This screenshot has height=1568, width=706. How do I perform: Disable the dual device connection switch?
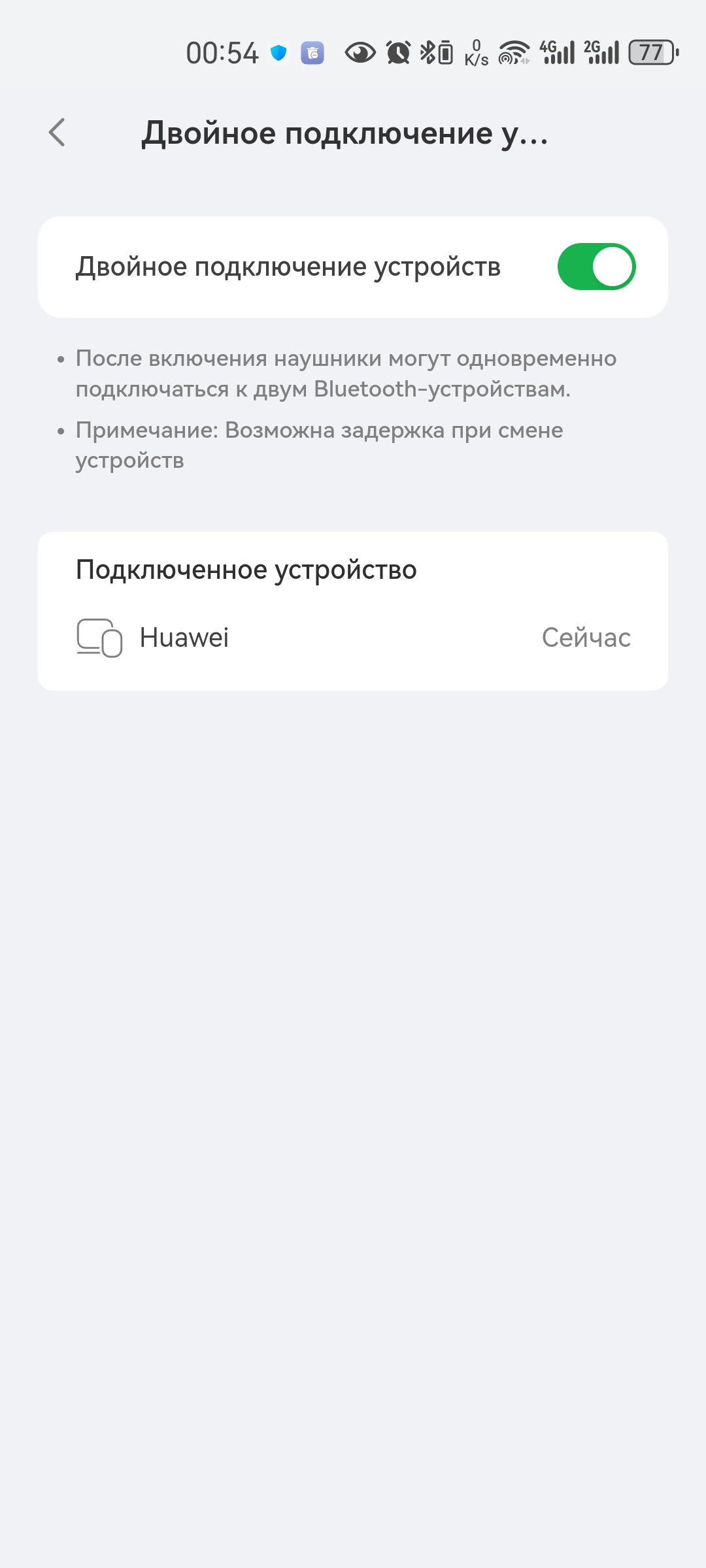pos(596,267)
